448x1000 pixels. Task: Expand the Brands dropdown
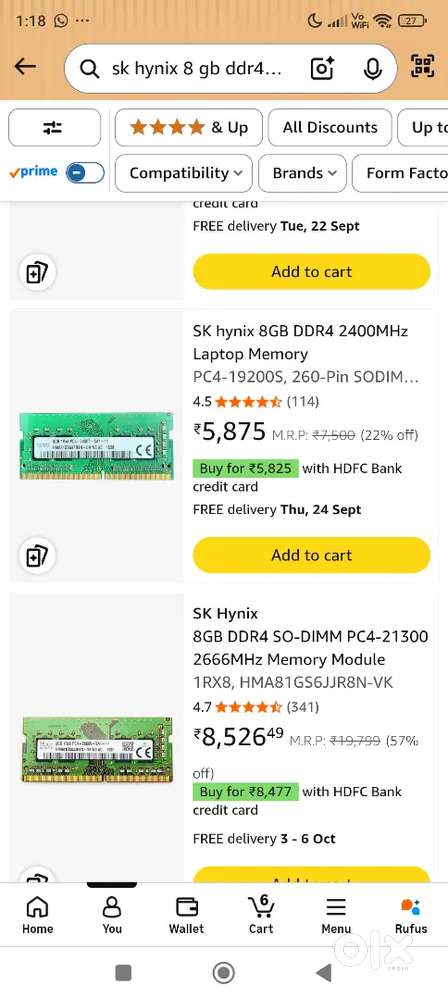tap(304, 173)
